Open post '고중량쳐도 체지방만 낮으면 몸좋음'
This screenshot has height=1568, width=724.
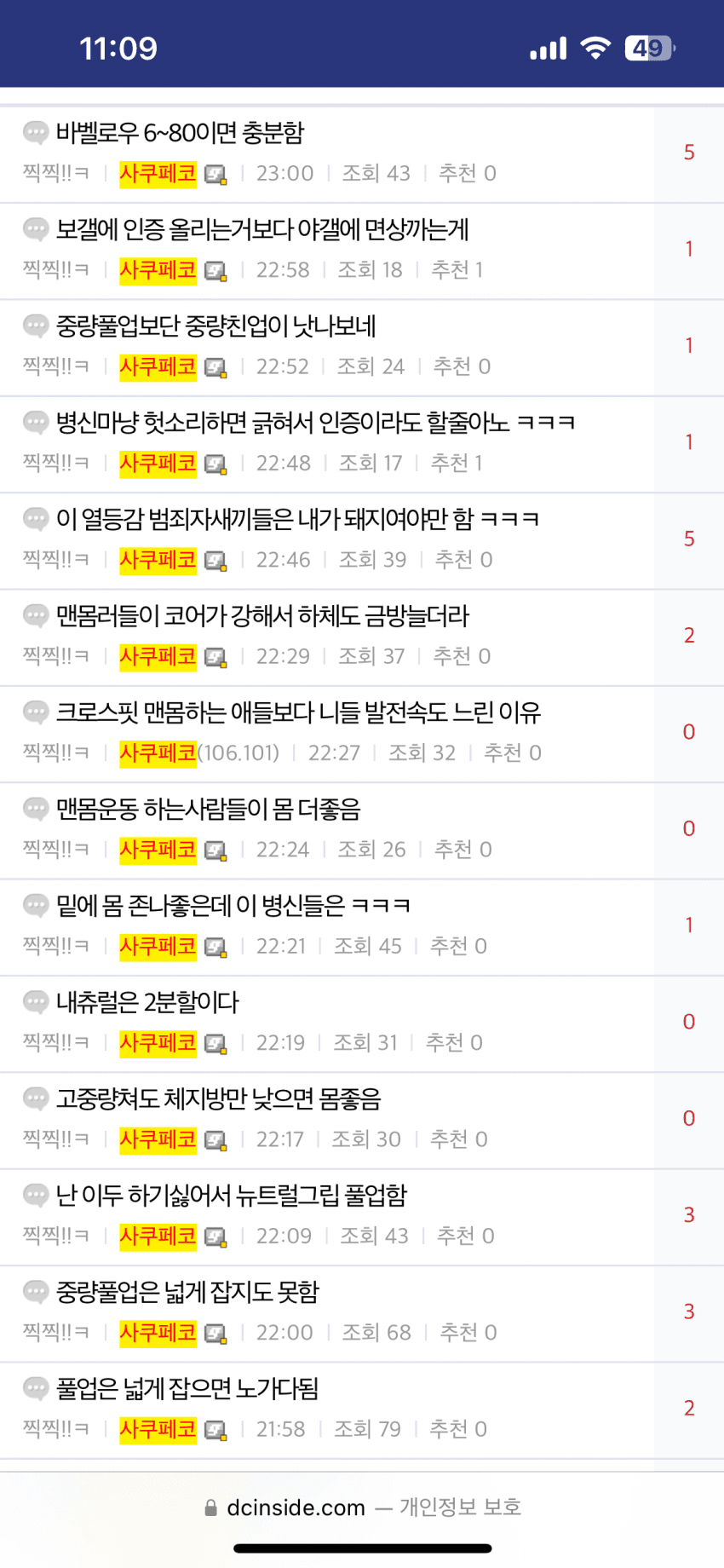218,1098
